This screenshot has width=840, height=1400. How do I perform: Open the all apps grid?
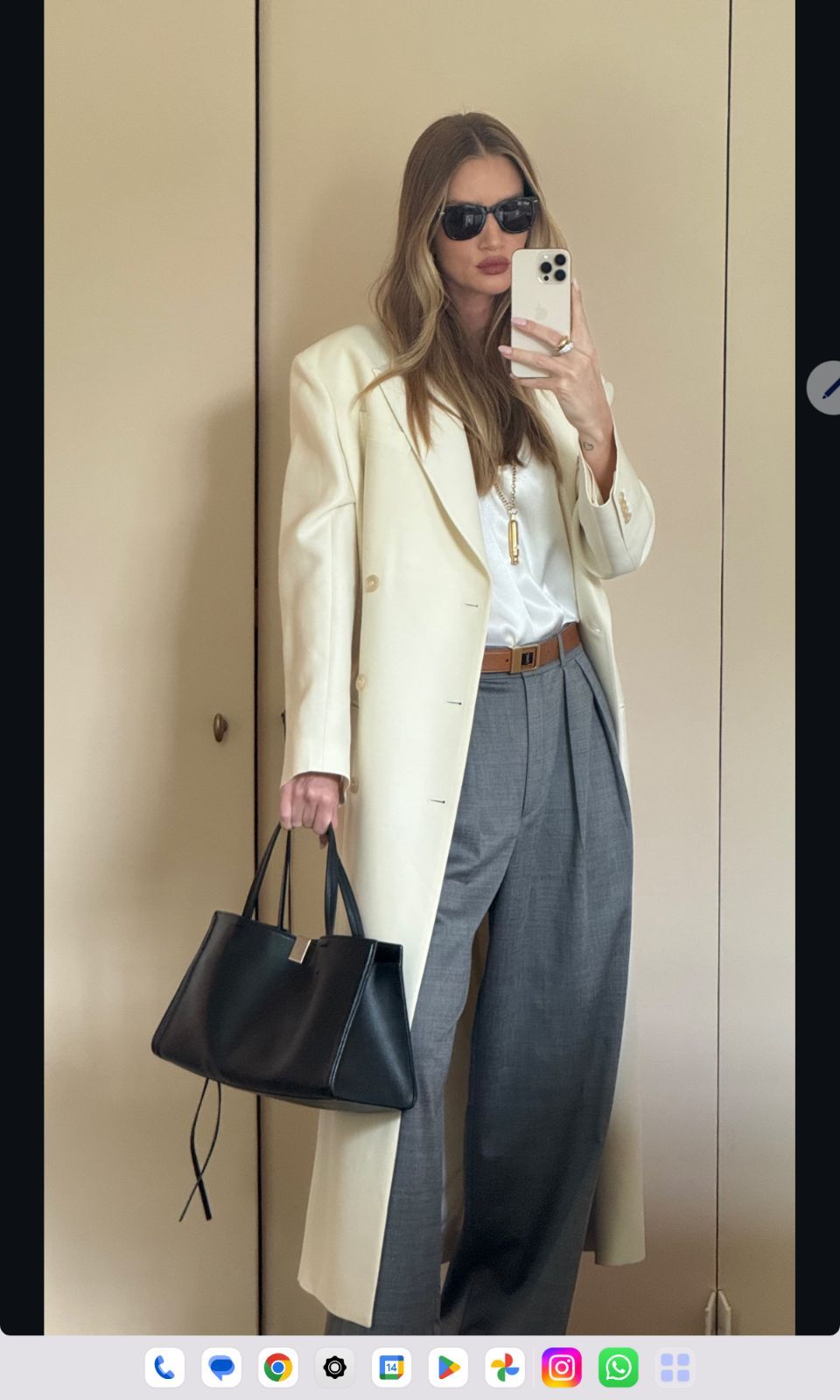click(x=675, y=1367)
